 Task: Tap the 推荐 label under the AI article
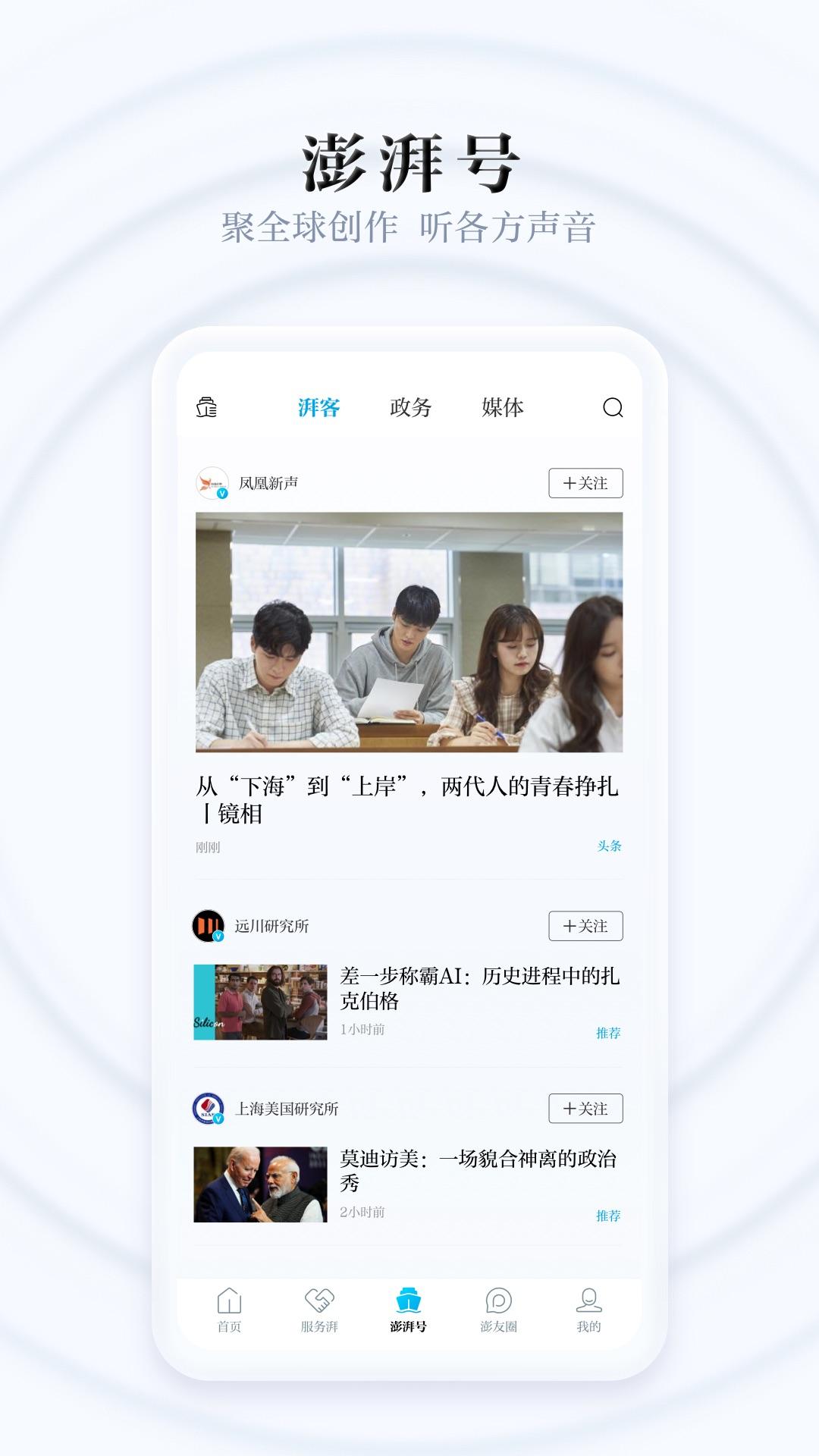pyautogui.click(x=607, y=1032)
